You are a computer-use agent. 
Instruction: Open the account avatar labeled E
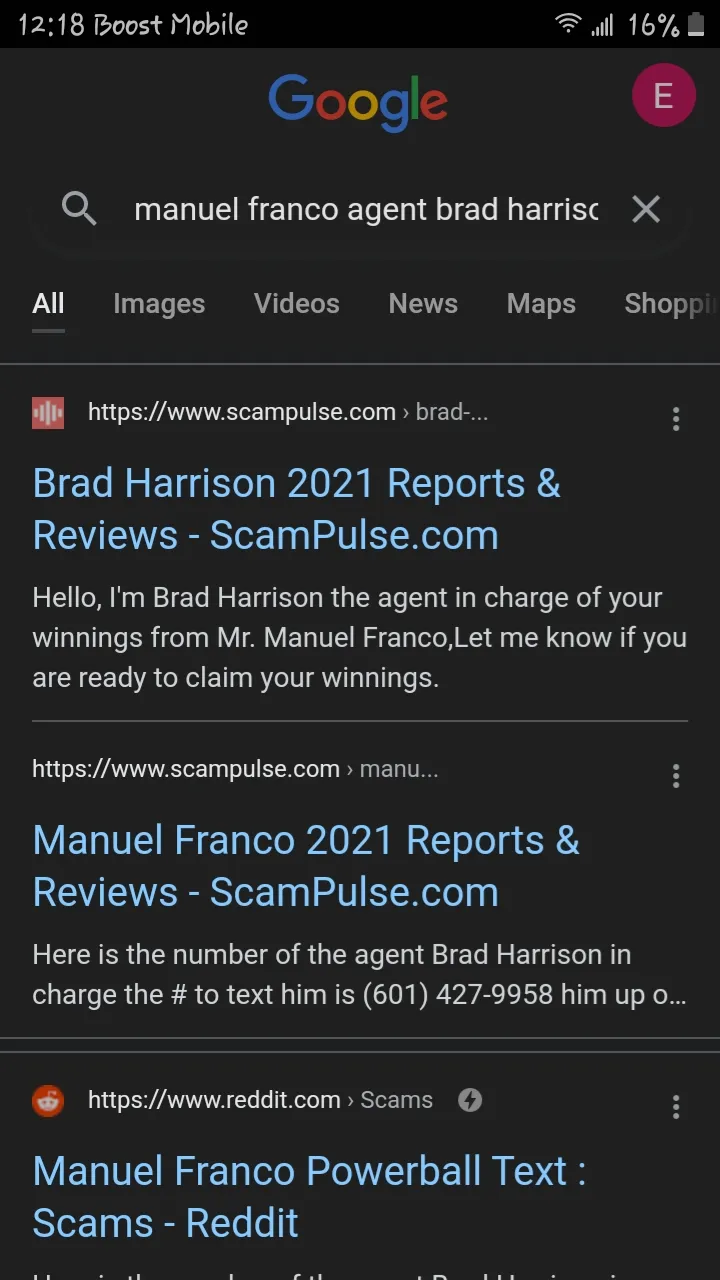pyautogui.click(x=663, y=96)
